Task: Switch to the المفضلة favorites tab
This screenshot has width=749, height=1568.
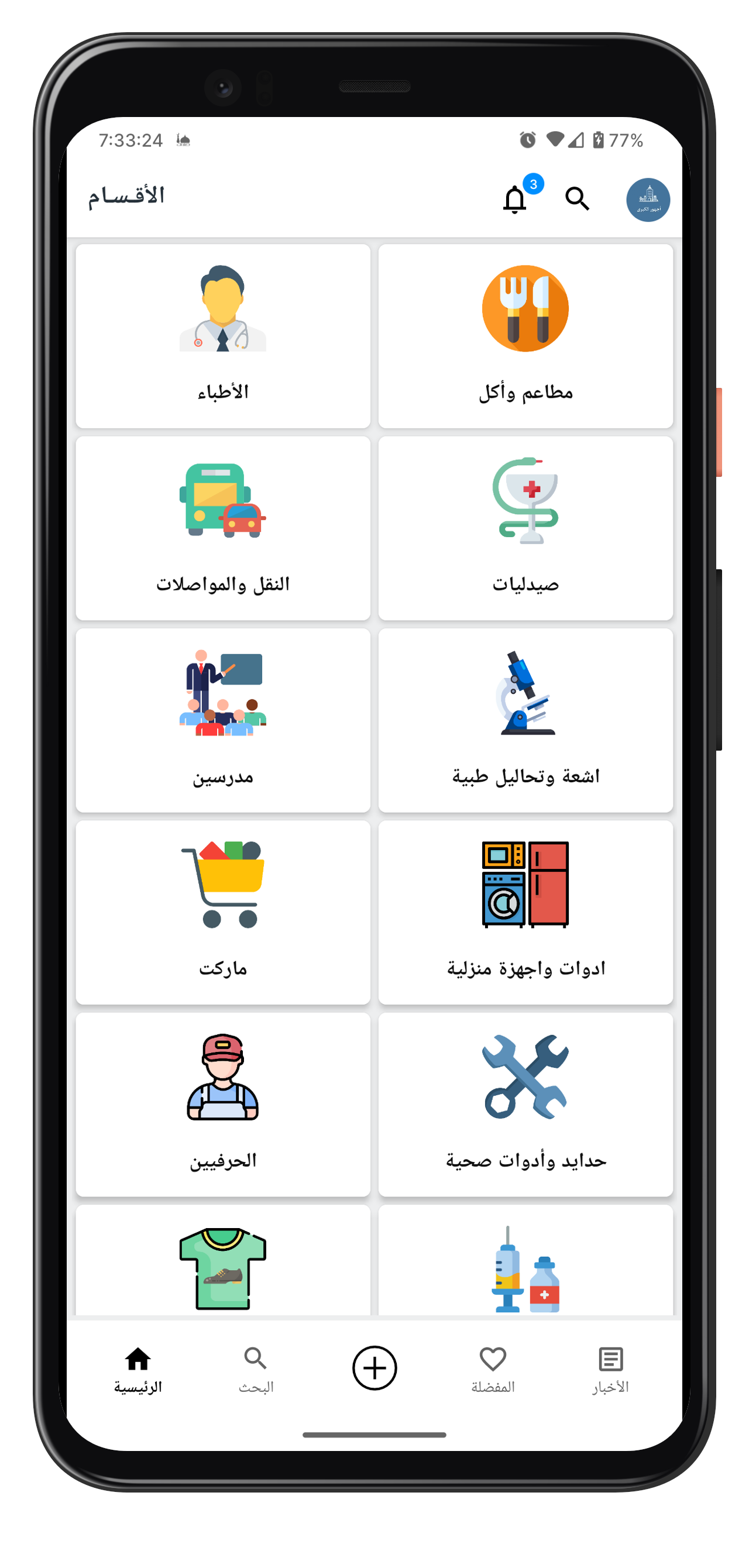Action: [x=493, y=1370]
